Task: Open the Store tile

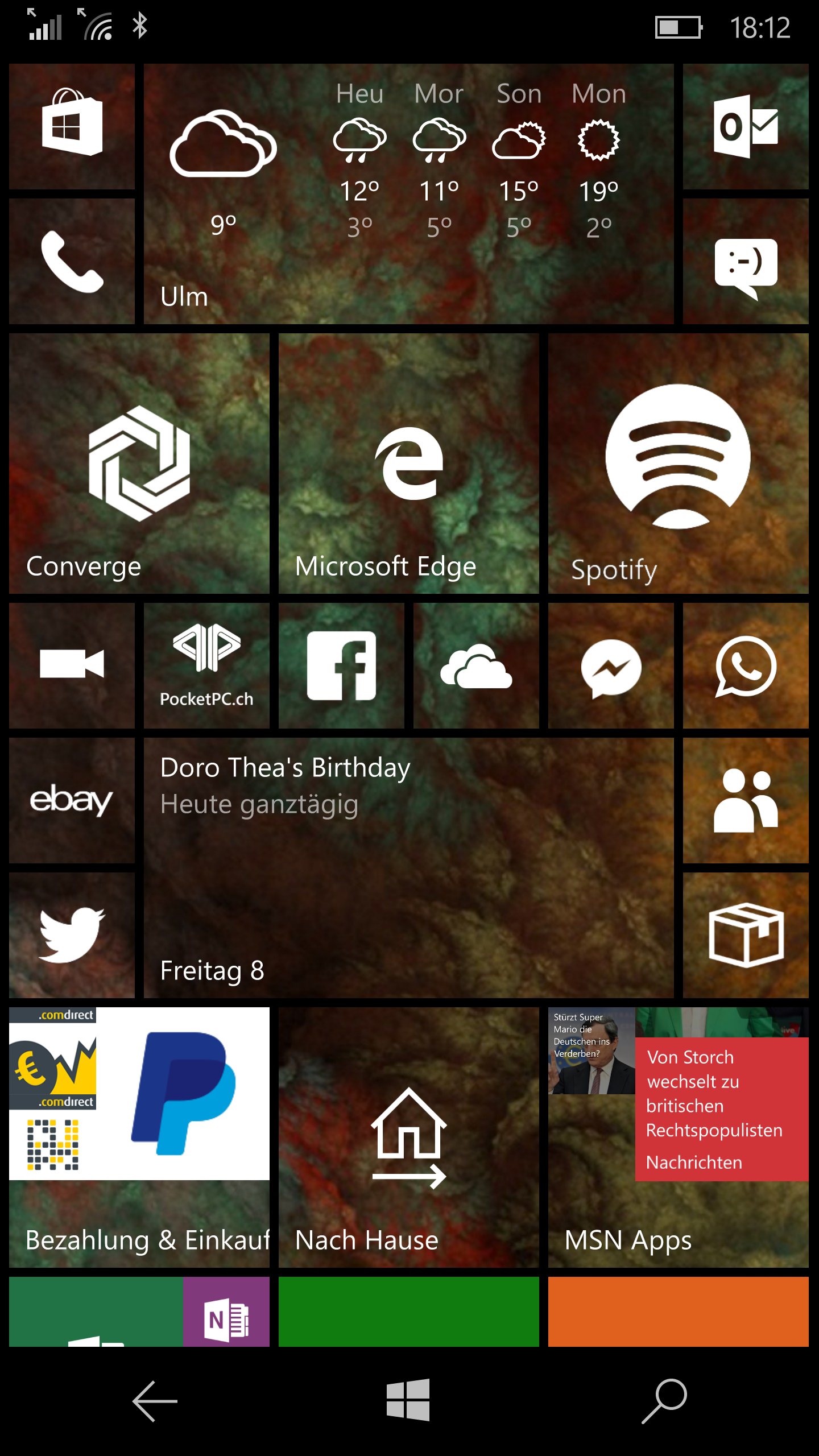Action: pos(72,126)
